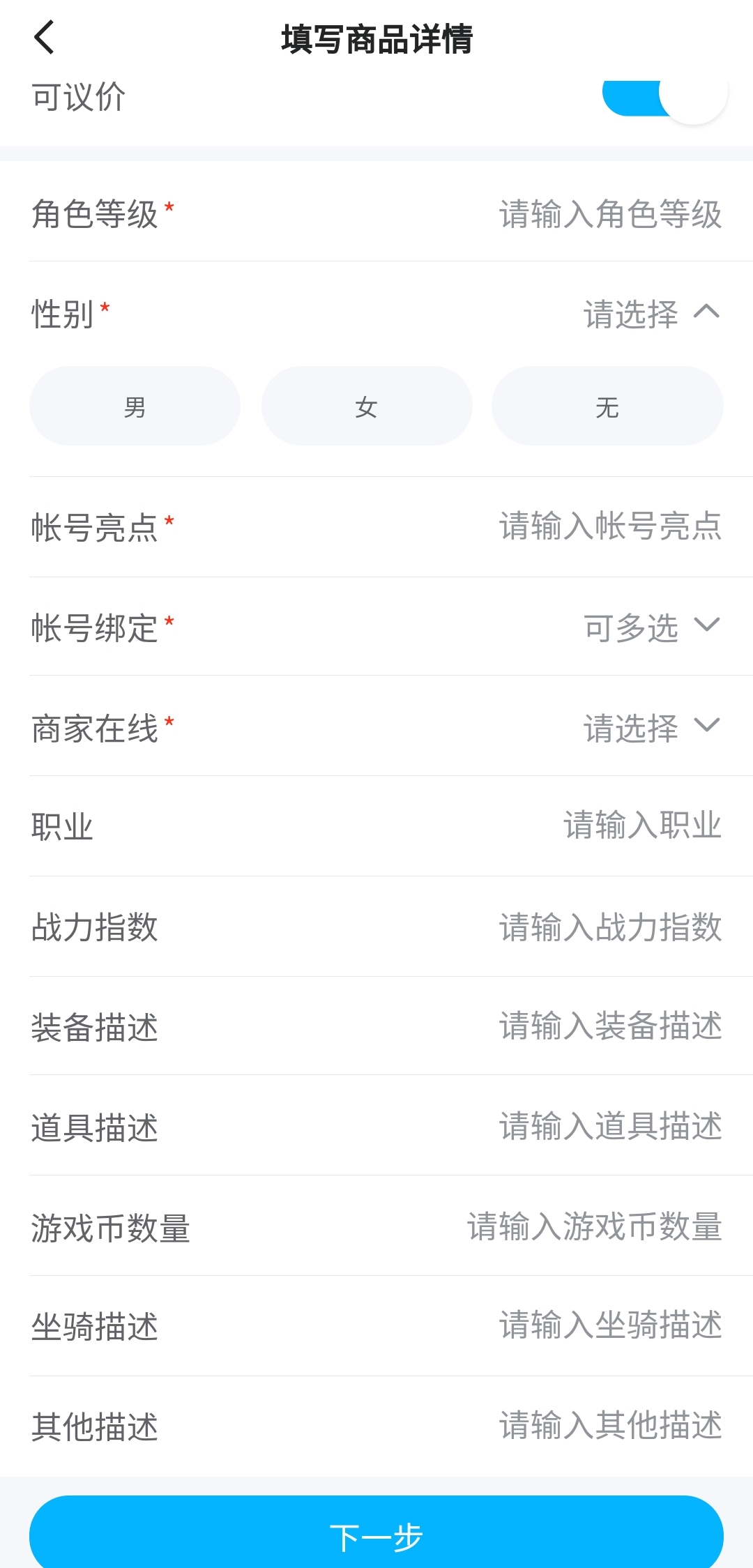Tap the 装备描述 input field

610,1027
